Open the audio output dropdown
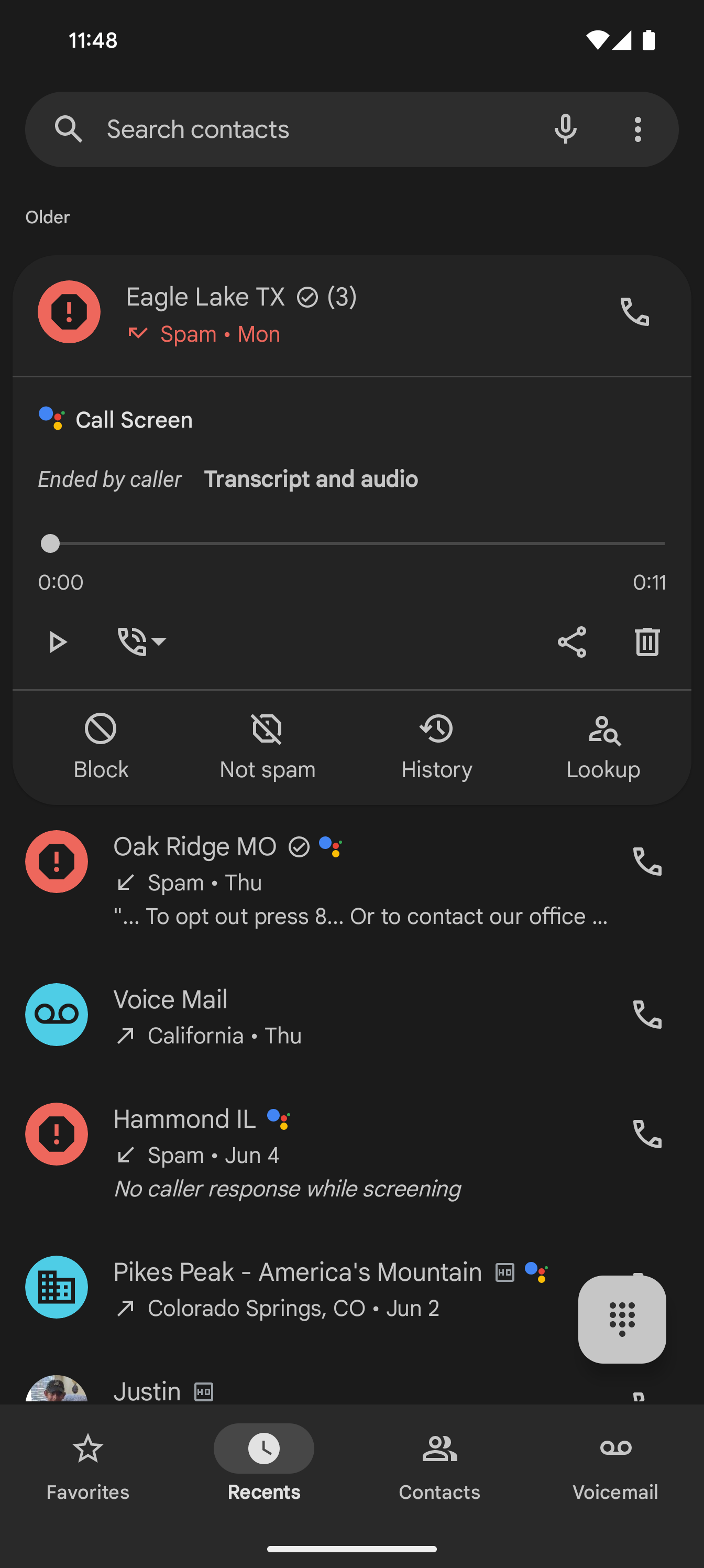The image size is (704, 1568). click(142, 641)
